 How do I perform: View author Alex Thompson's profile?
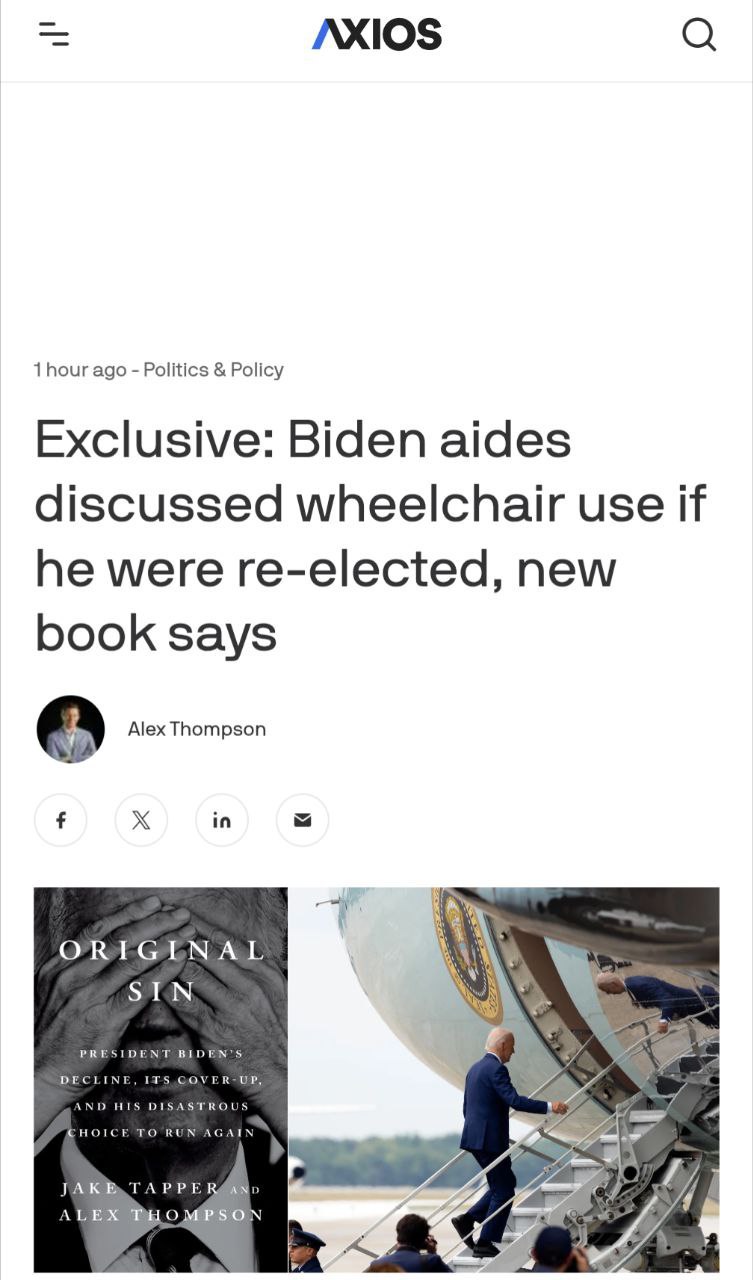pyautogui.click(x=196, y=729)
